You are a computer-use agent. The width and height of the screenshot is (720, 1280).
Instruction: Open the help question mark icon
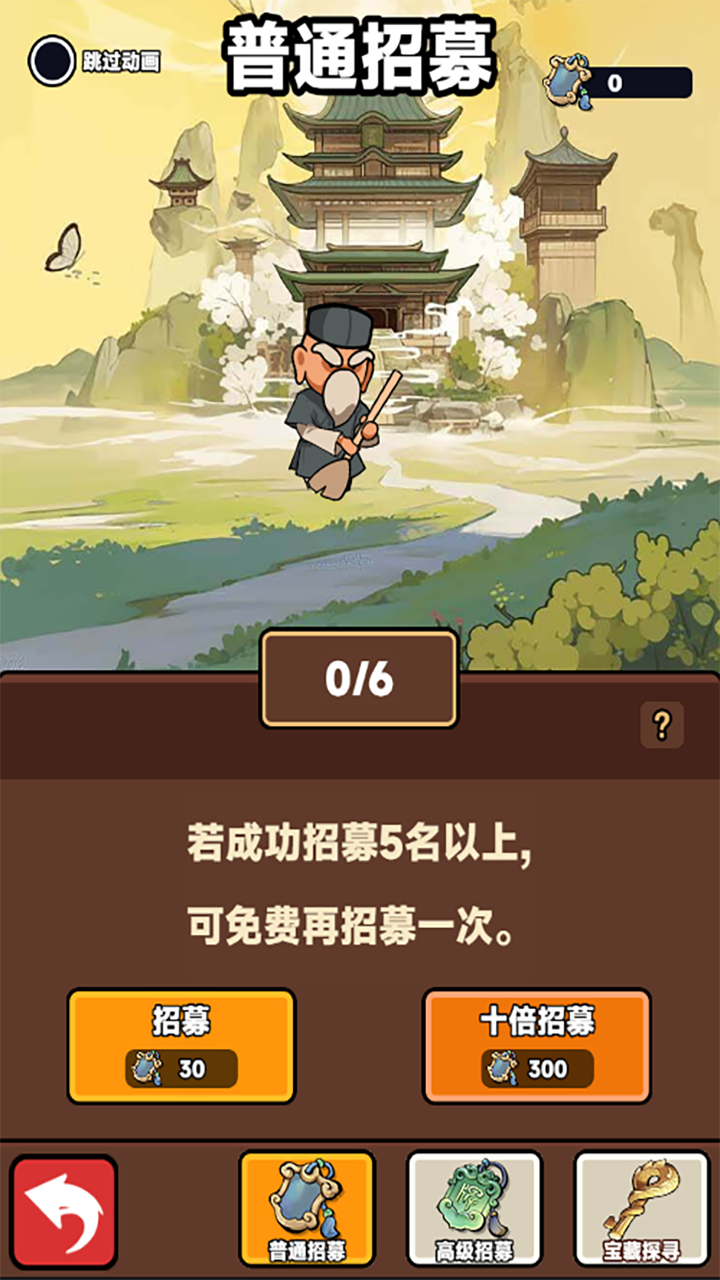click(x=661, y=724)
